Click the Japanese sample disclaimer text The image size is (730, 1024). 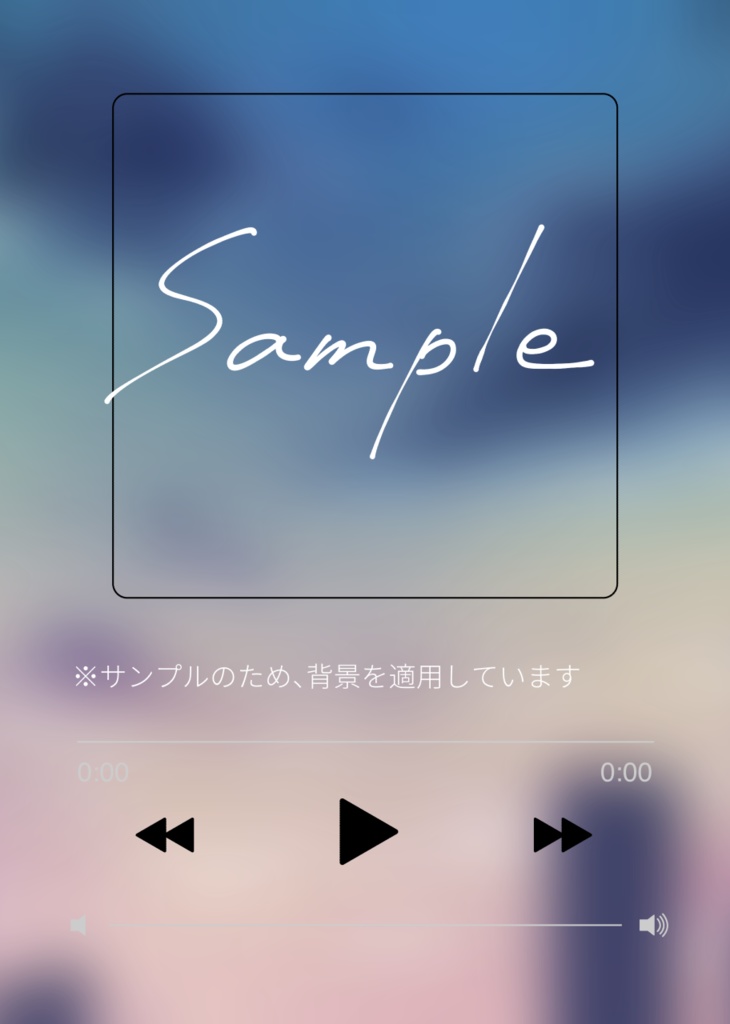coord(326,676)
